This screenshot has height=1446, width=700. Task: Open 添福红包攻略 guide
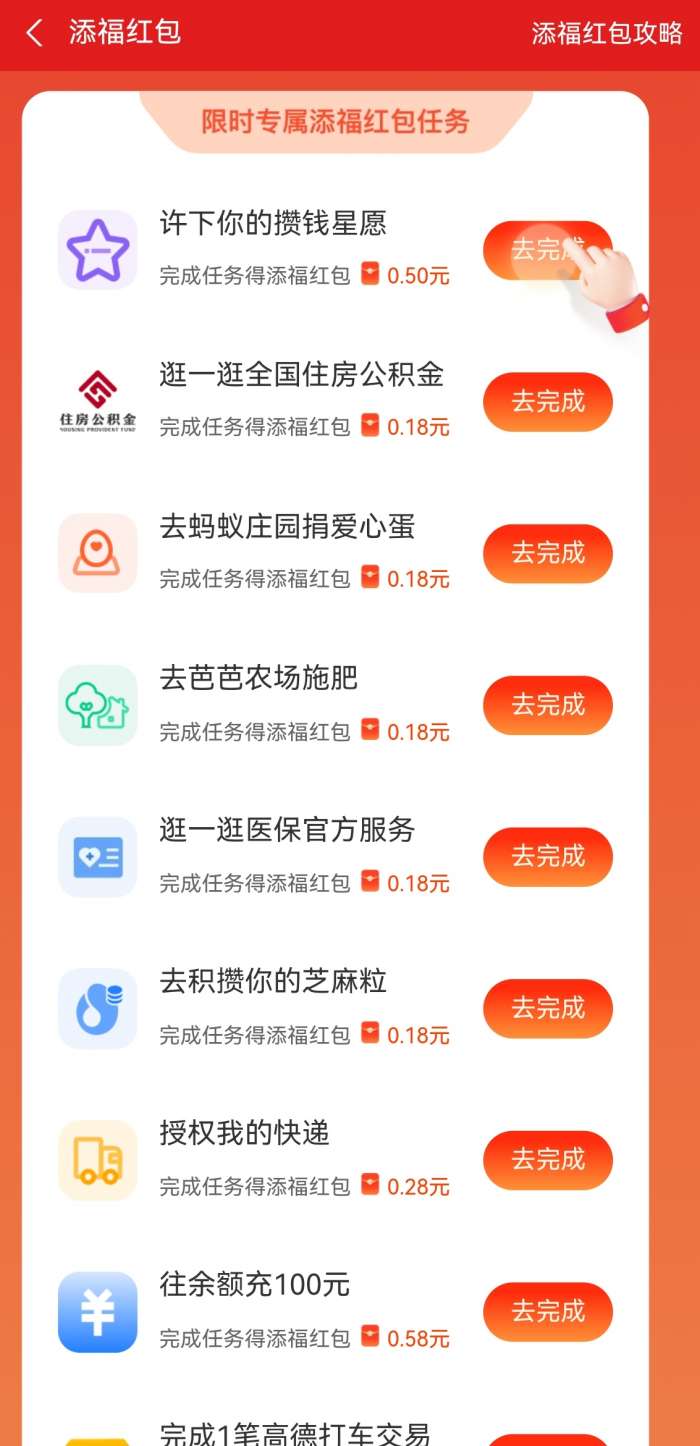pyautogui.click(x=606, y=33)
